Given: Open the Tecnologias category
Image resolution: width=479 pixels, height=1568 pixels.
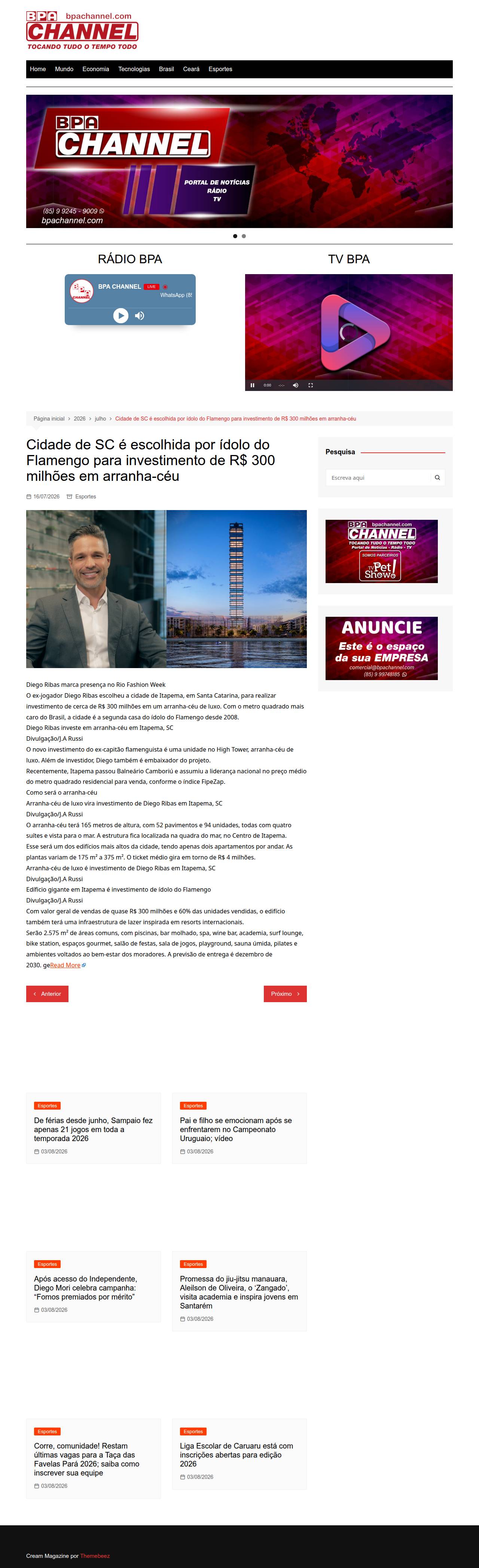Looking at the screenshot, I should pyautogui.click(x=134, y=69).
